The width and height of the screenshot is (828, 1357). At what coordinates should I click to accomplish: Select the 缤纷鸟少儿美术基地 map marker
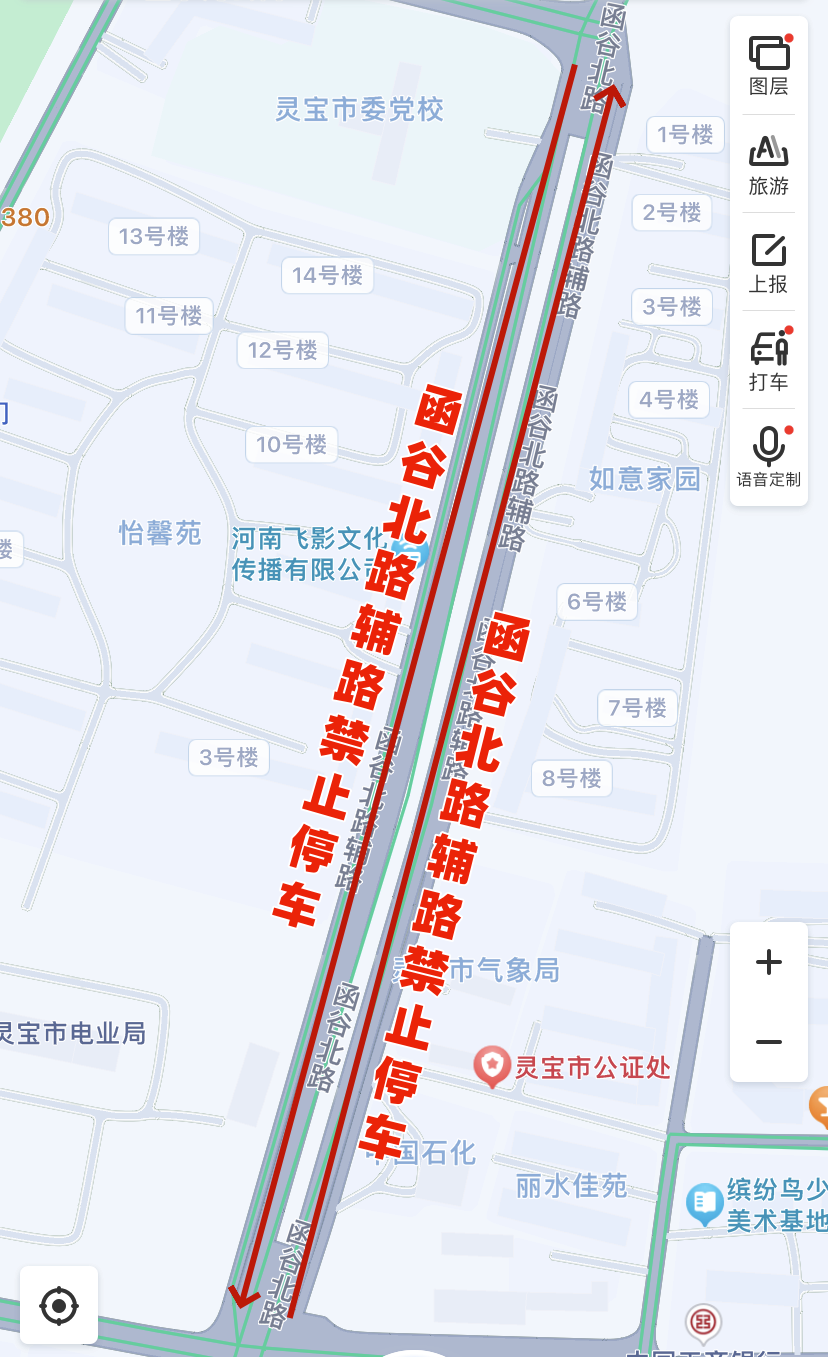[x=705, y=1204]
